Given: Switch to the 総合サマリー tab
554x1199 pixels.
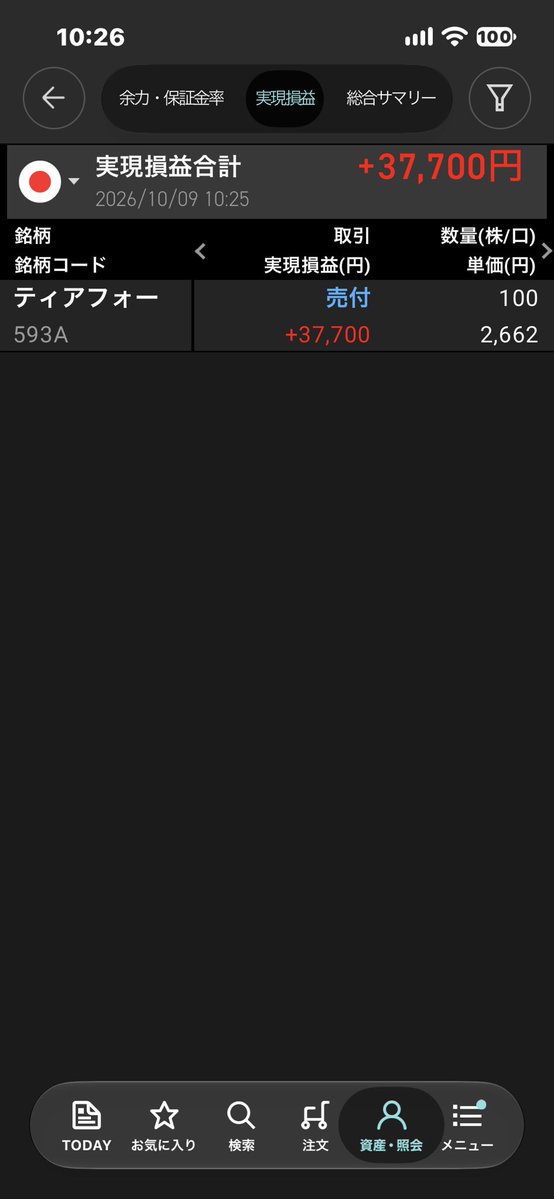Looking at the screenshot, I should (x=391, y=99).
